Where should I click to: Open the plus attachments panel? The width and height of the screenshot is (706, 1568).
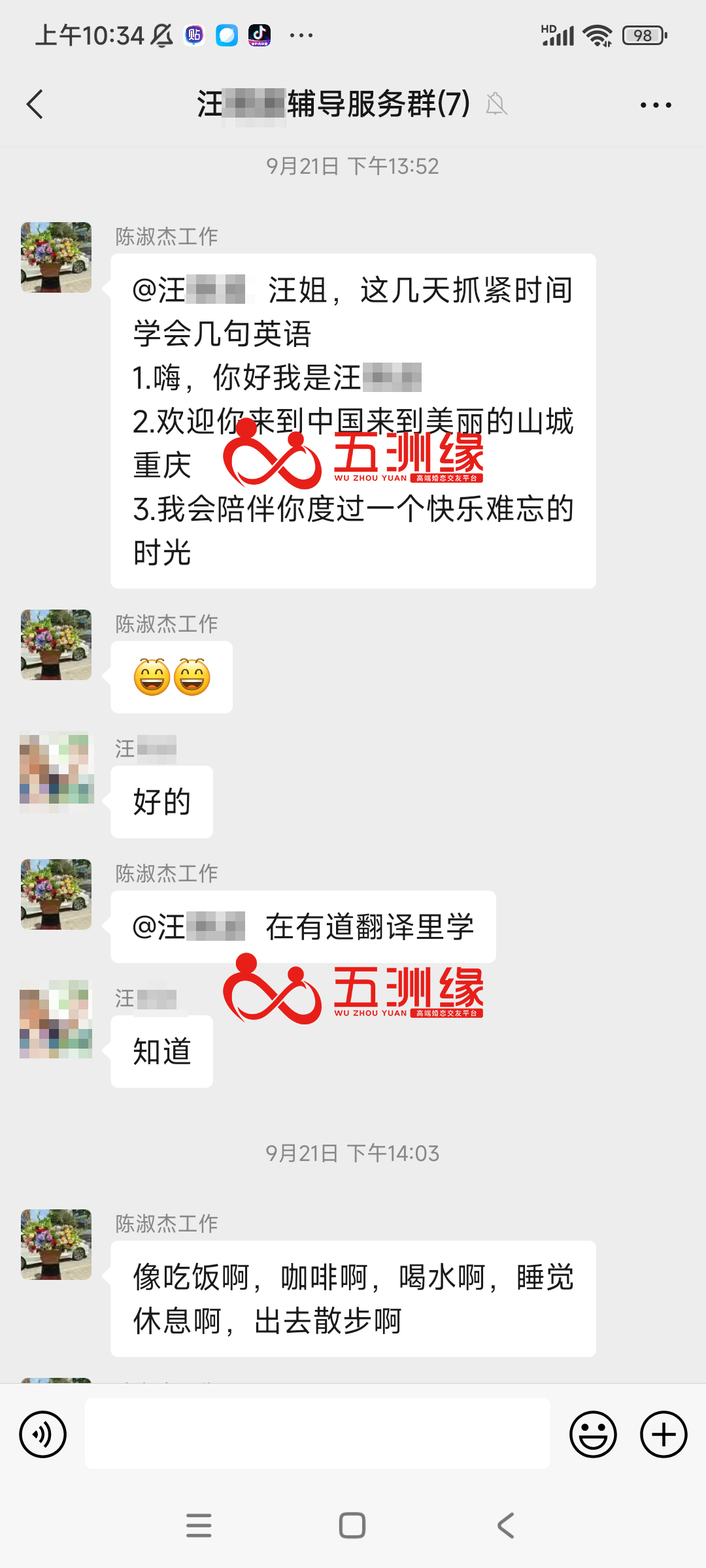coord(663,1435)
